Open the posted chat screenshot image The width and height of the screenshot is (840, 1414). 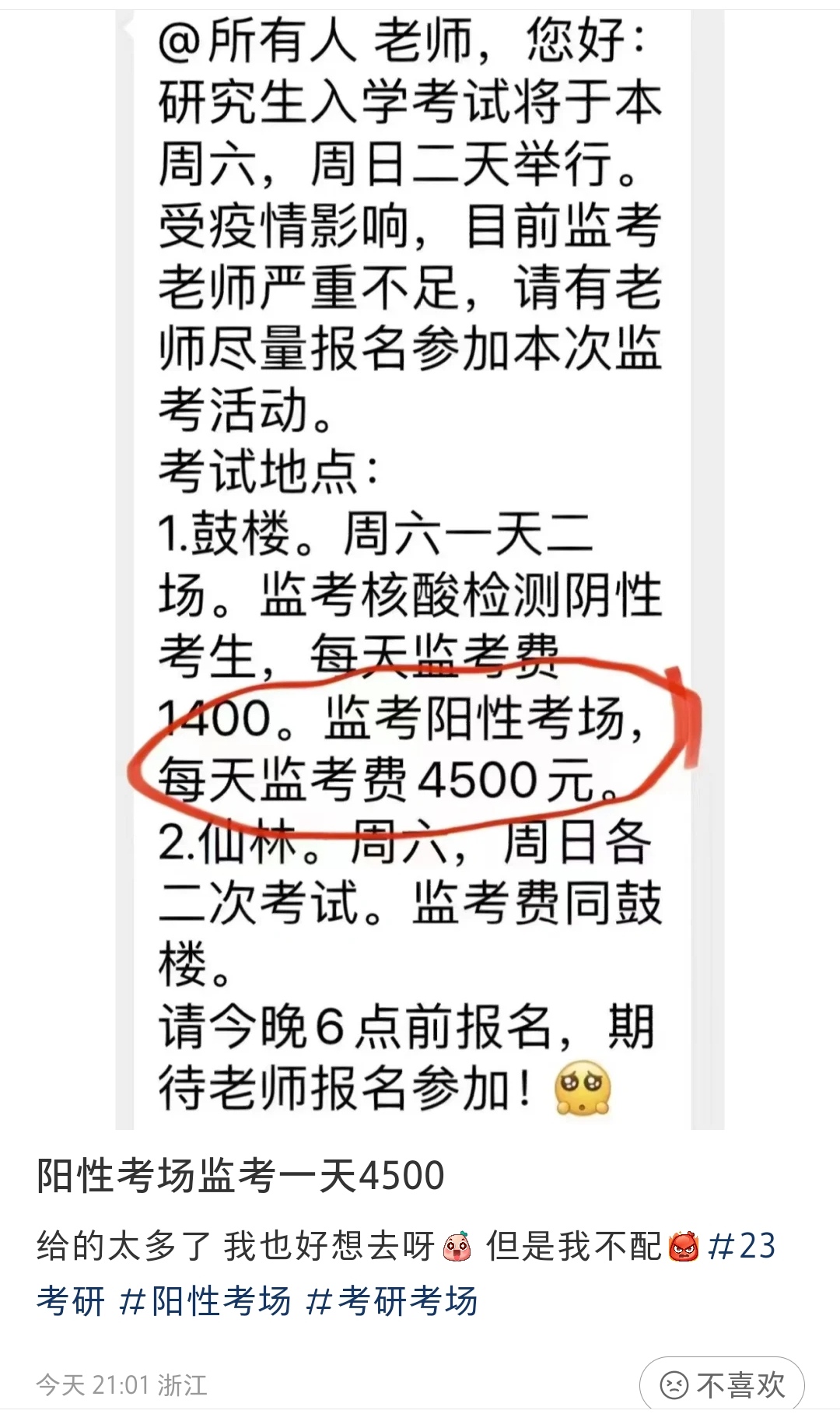point(420,568)
